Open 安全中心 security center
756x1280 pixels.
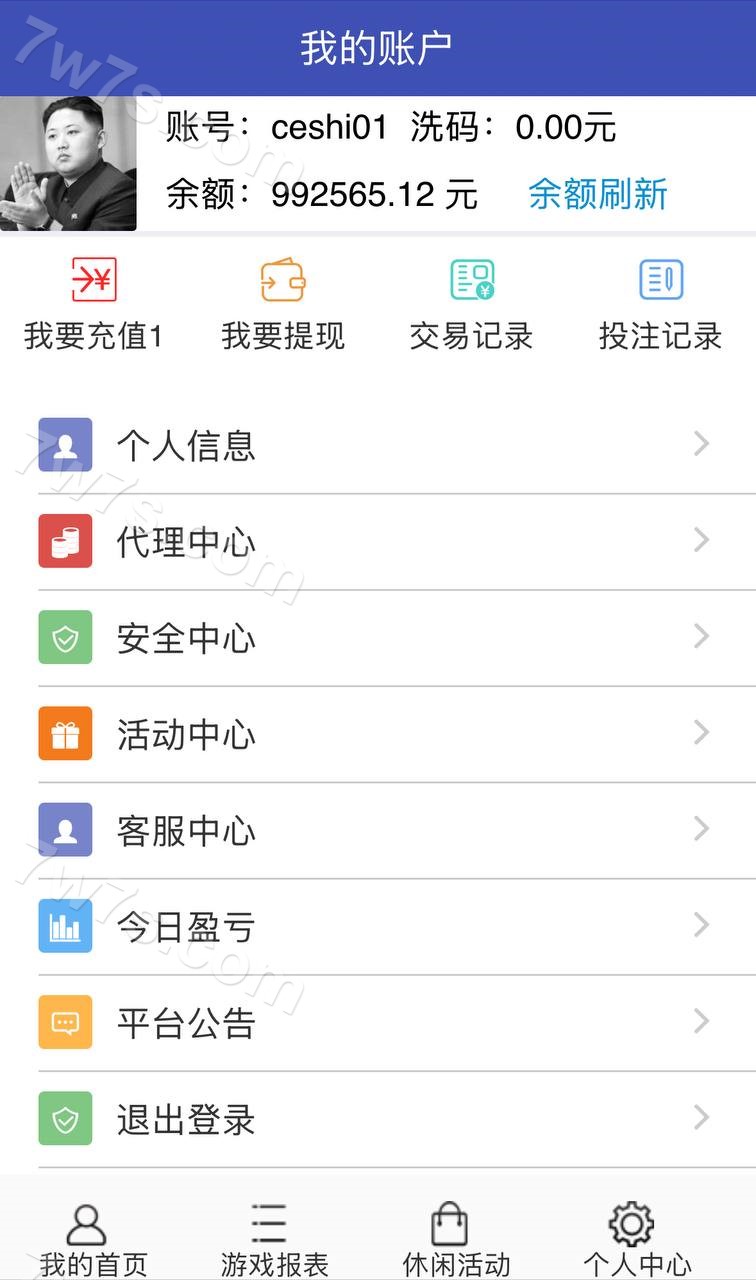[378, 638]
